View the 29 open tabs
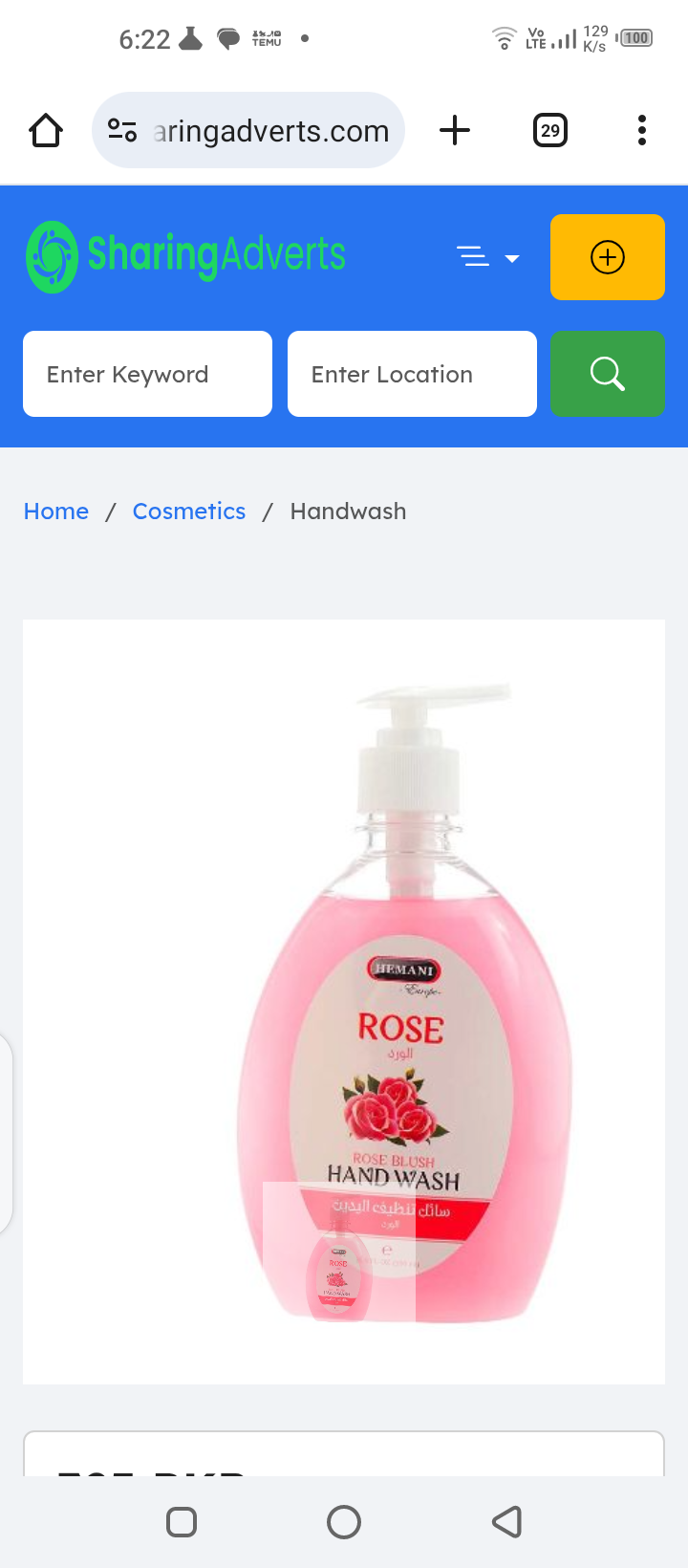This screenshot has width=688, height=1568. click(549, 130)
